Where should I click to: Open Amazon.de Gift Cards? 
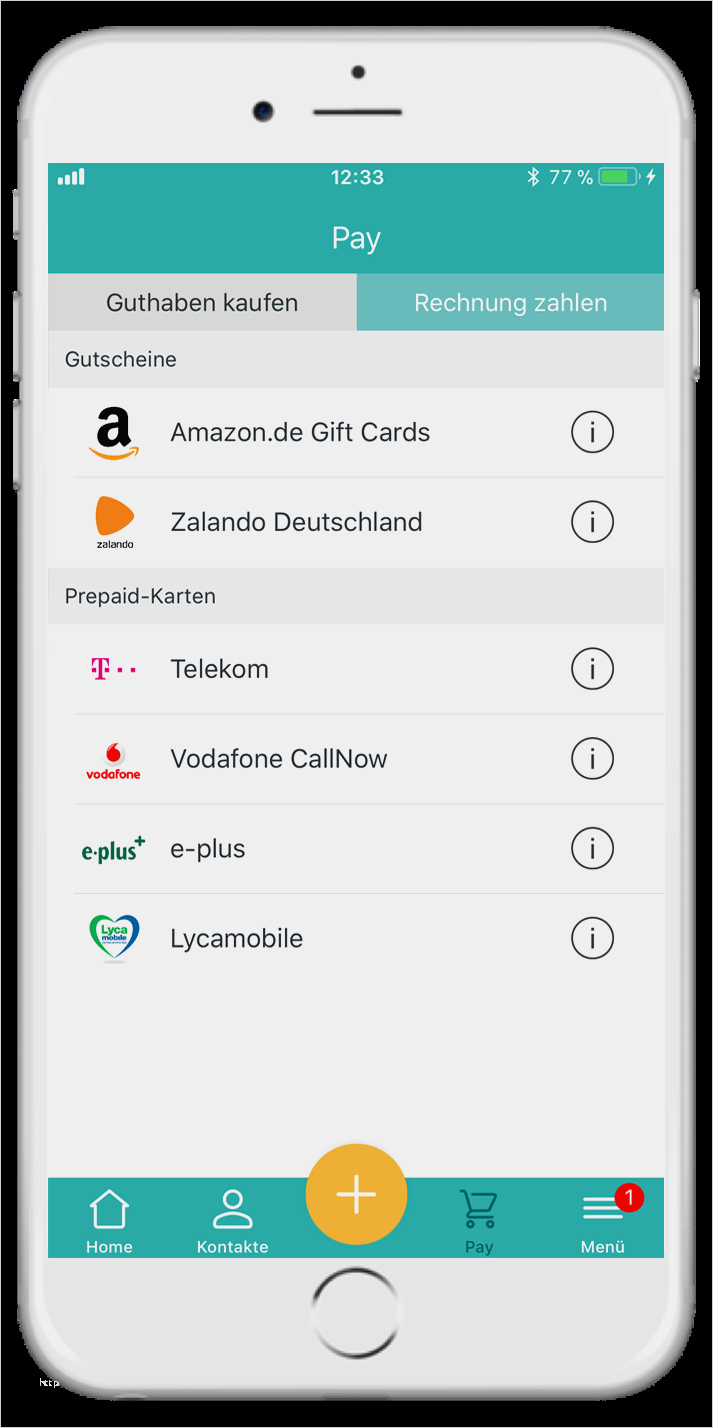(300, 432)
